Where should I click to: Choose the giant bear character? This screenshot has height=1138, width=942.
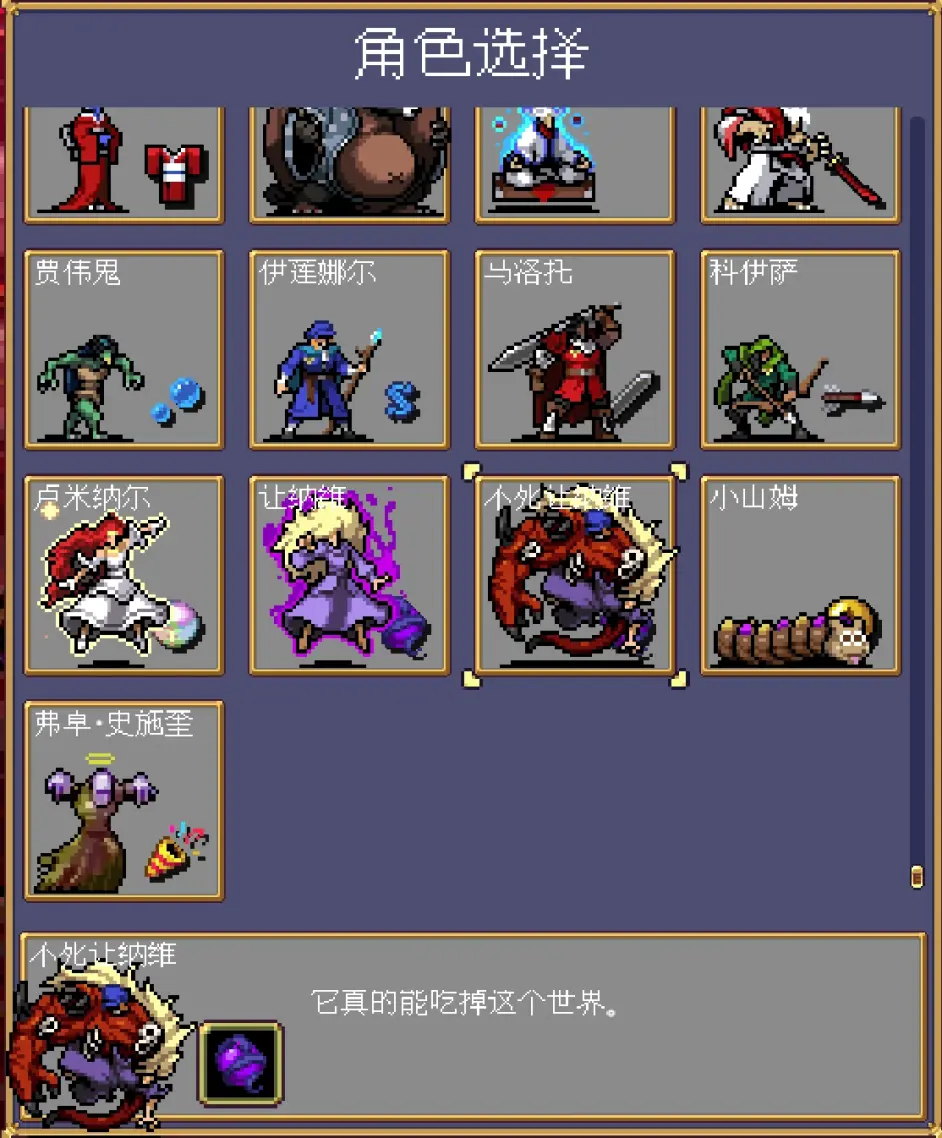[x=349, y=160]
